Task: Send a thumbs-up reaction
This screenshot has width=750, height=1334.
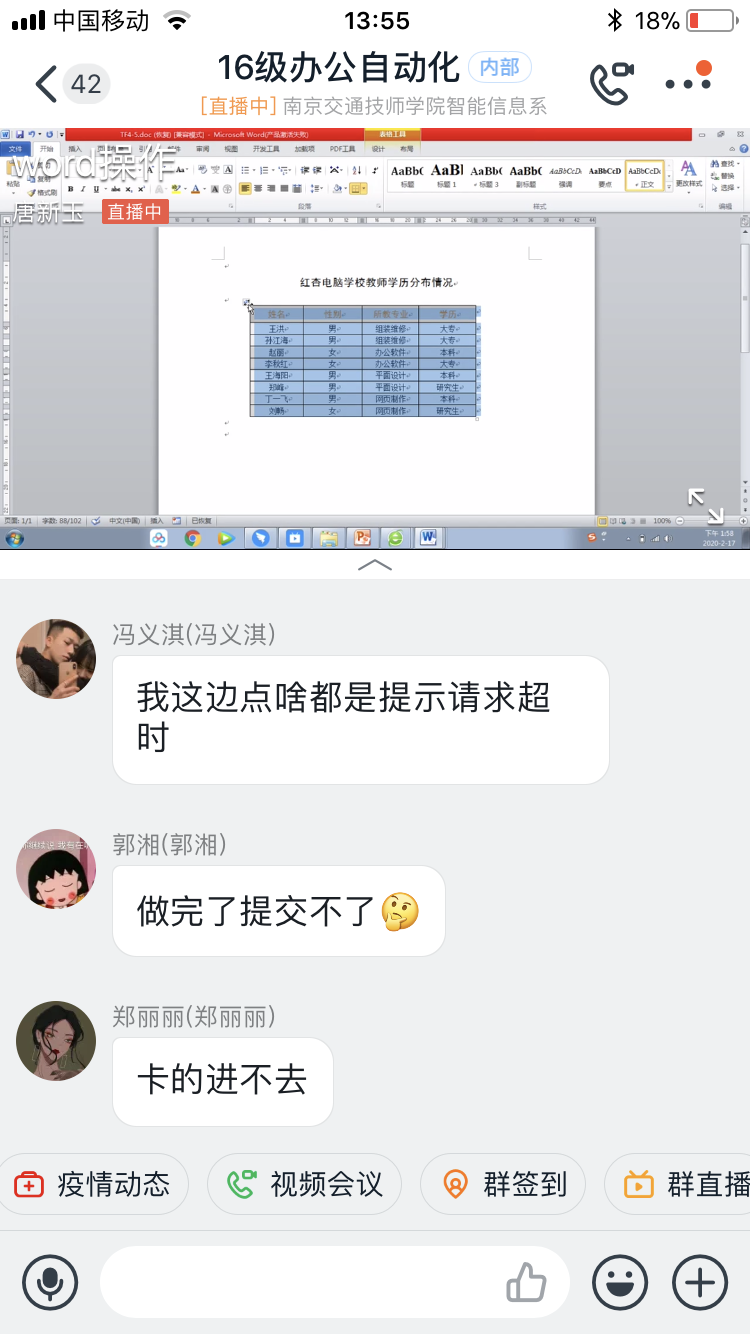Action: pyautogui.click(x=526, y=1282)
